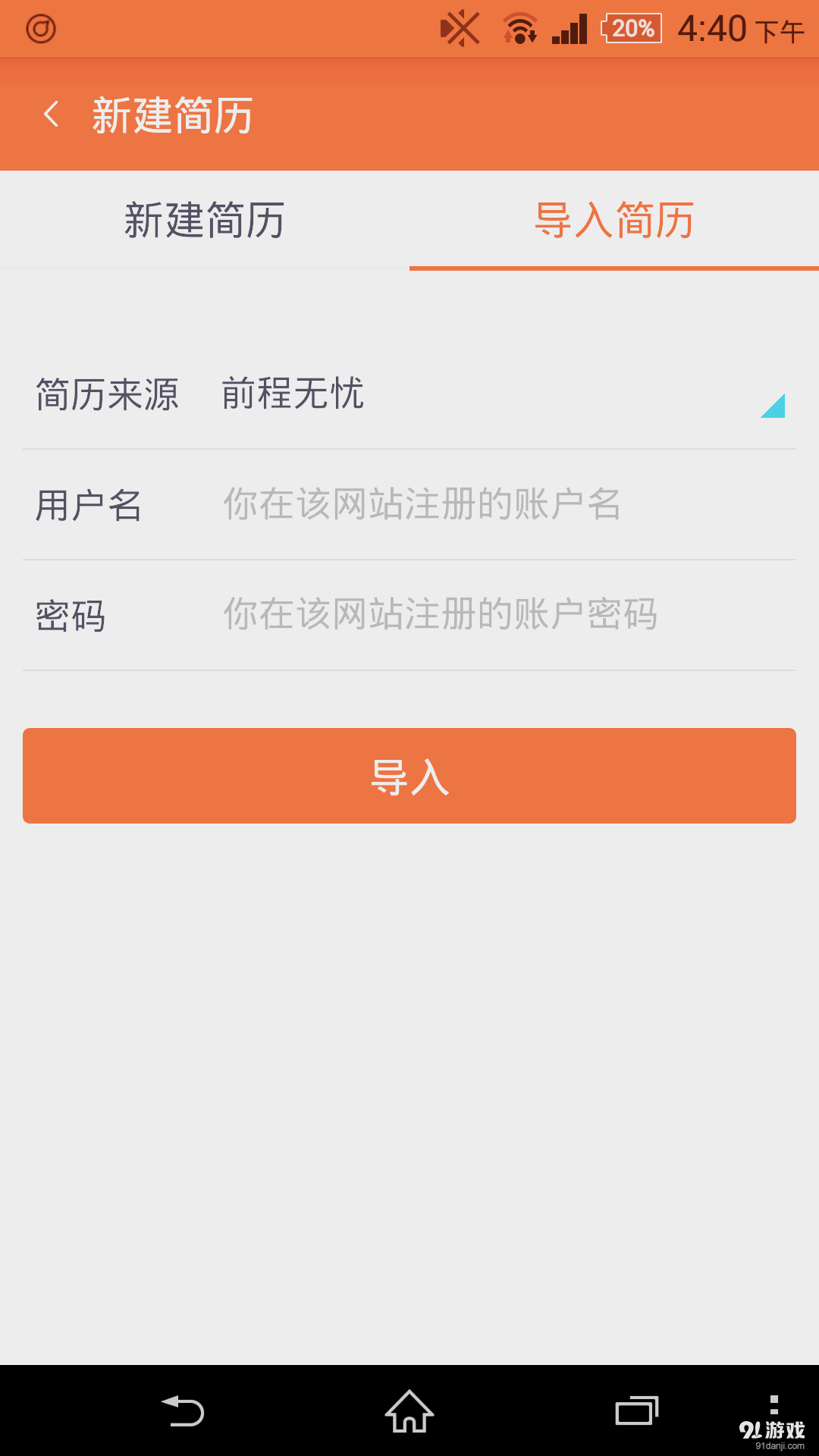The height and width of the screenshot is (1456, 819).
Task: Select the 导入简历 tab
Action: click(614, 220)
